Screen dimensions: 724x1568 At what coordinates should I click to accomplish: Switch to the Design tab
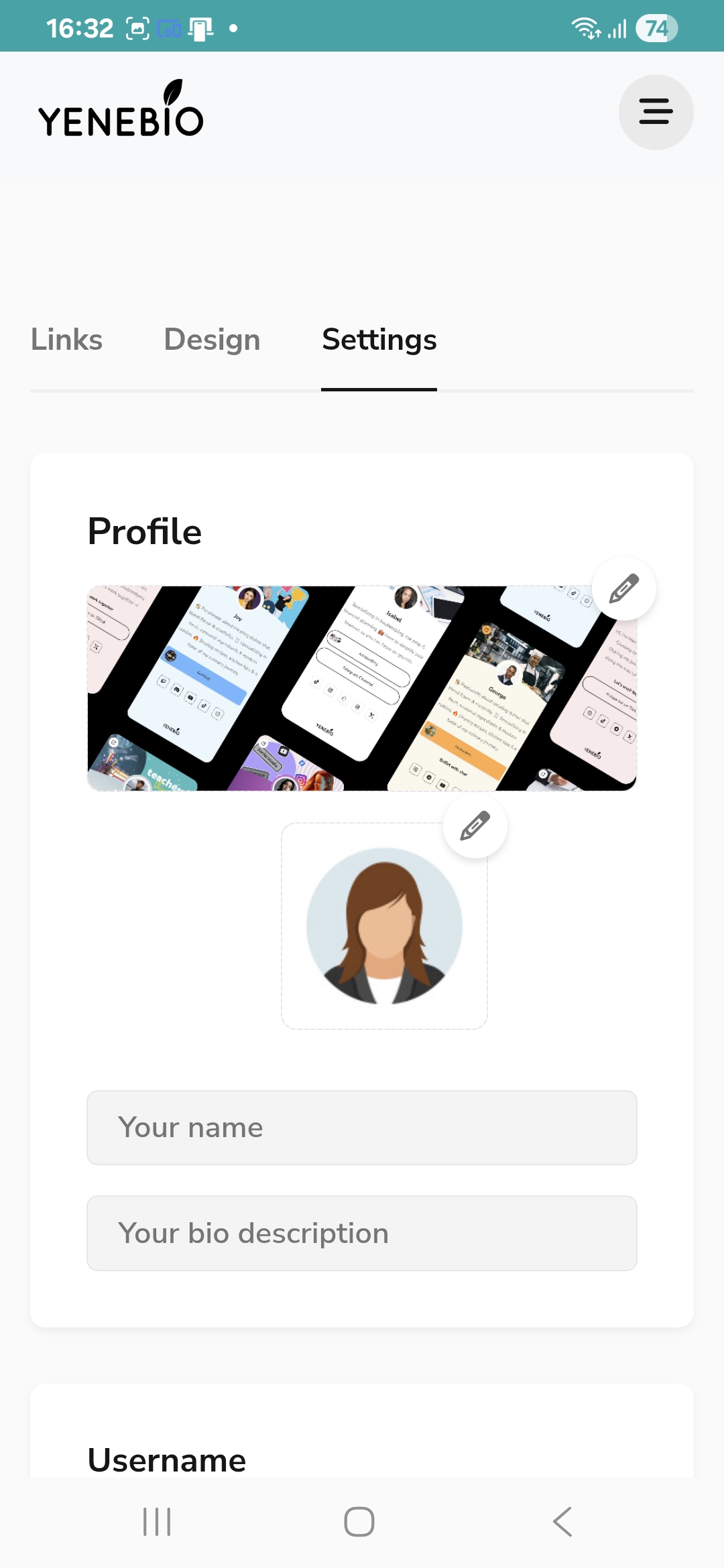tap(212, 340)
